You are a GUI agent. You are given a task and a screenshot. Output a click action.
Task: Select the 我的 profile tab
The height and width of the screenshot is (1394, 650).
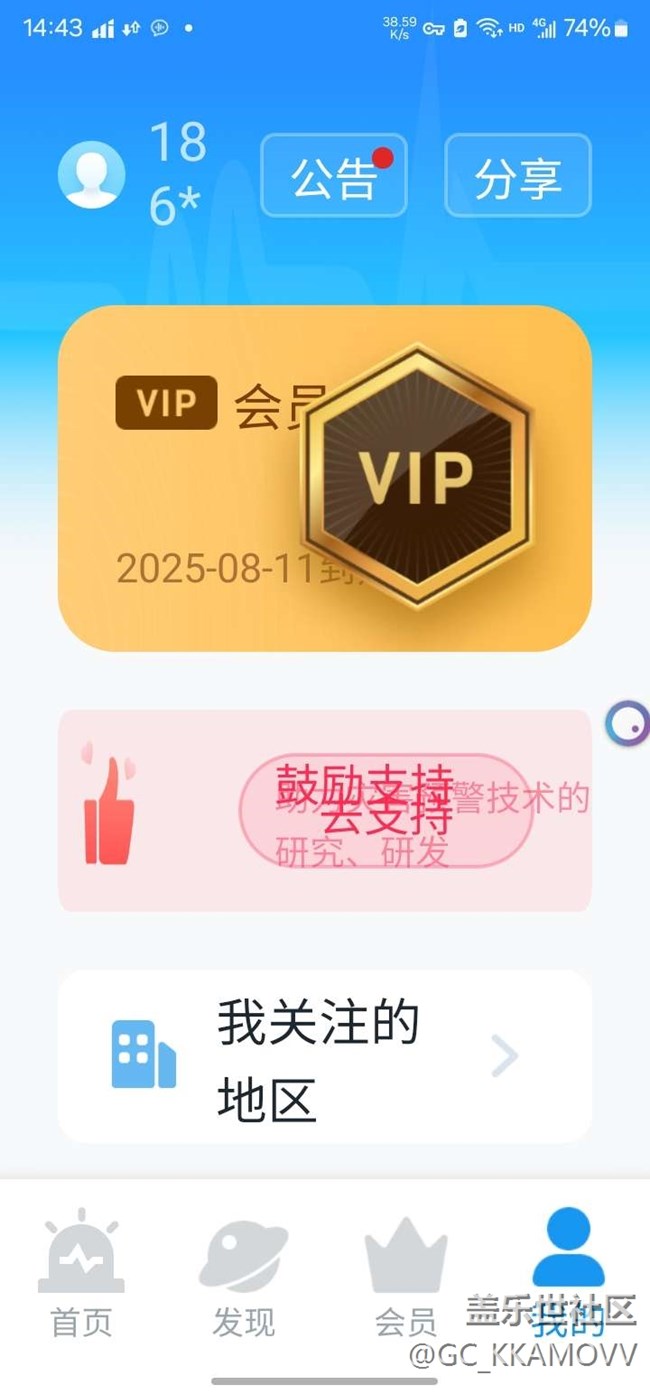coord(568,1273)
